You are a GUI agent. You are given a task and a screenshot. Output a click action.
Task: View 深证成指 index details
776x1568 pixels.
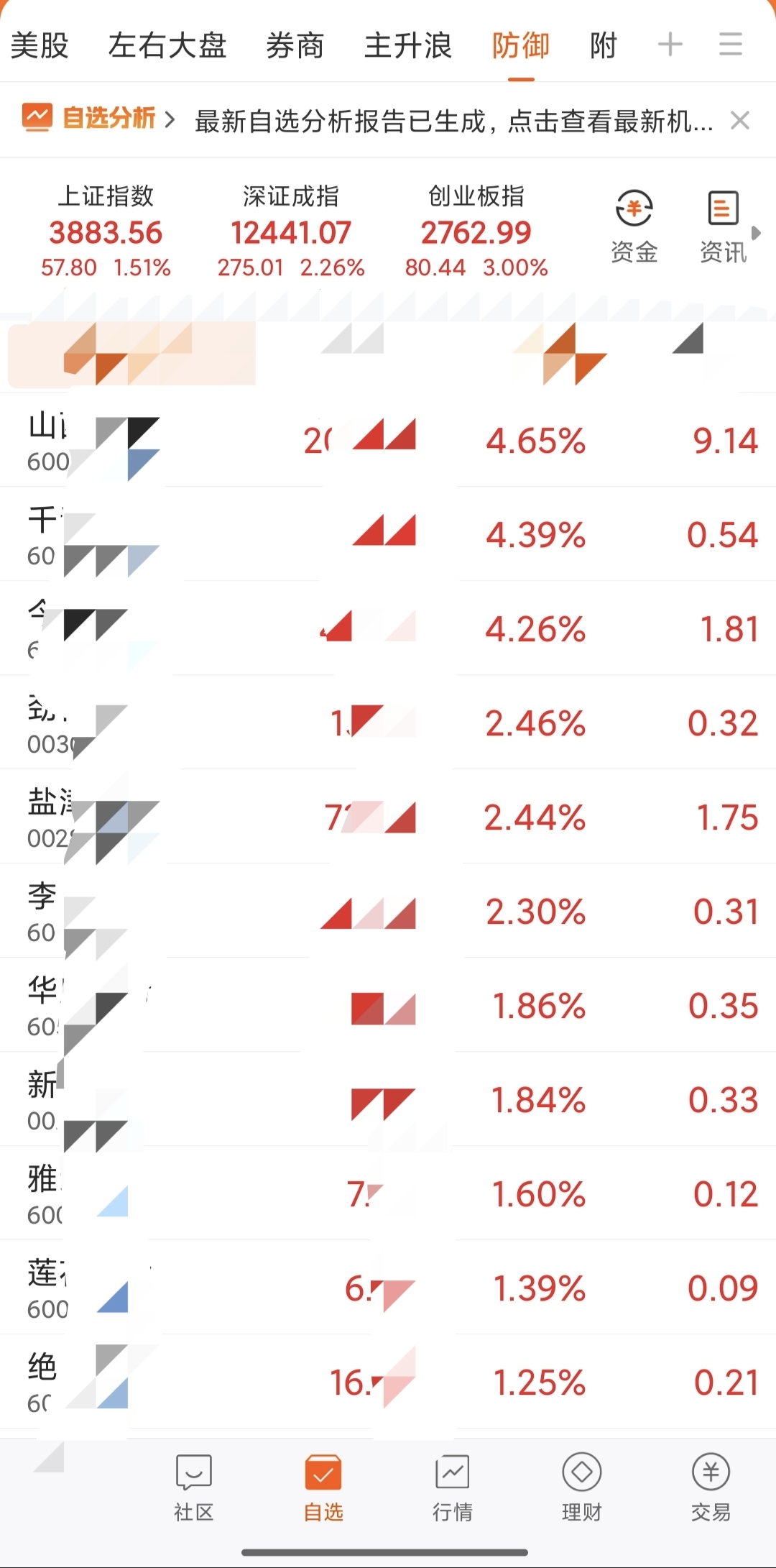click(x=291, y=231)
